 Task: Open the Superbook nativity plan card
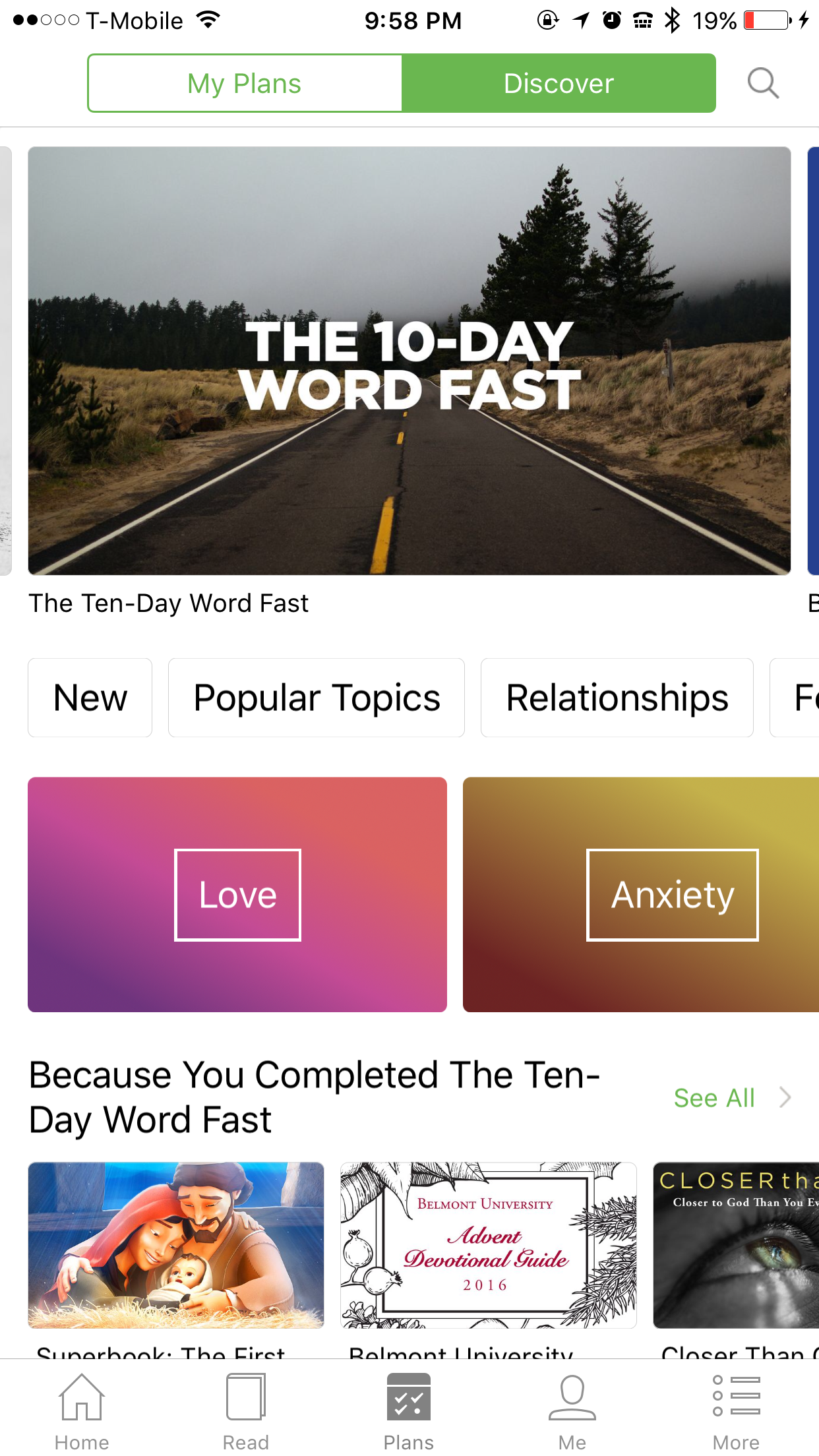pyautogui.click(x=176, y=1245)
